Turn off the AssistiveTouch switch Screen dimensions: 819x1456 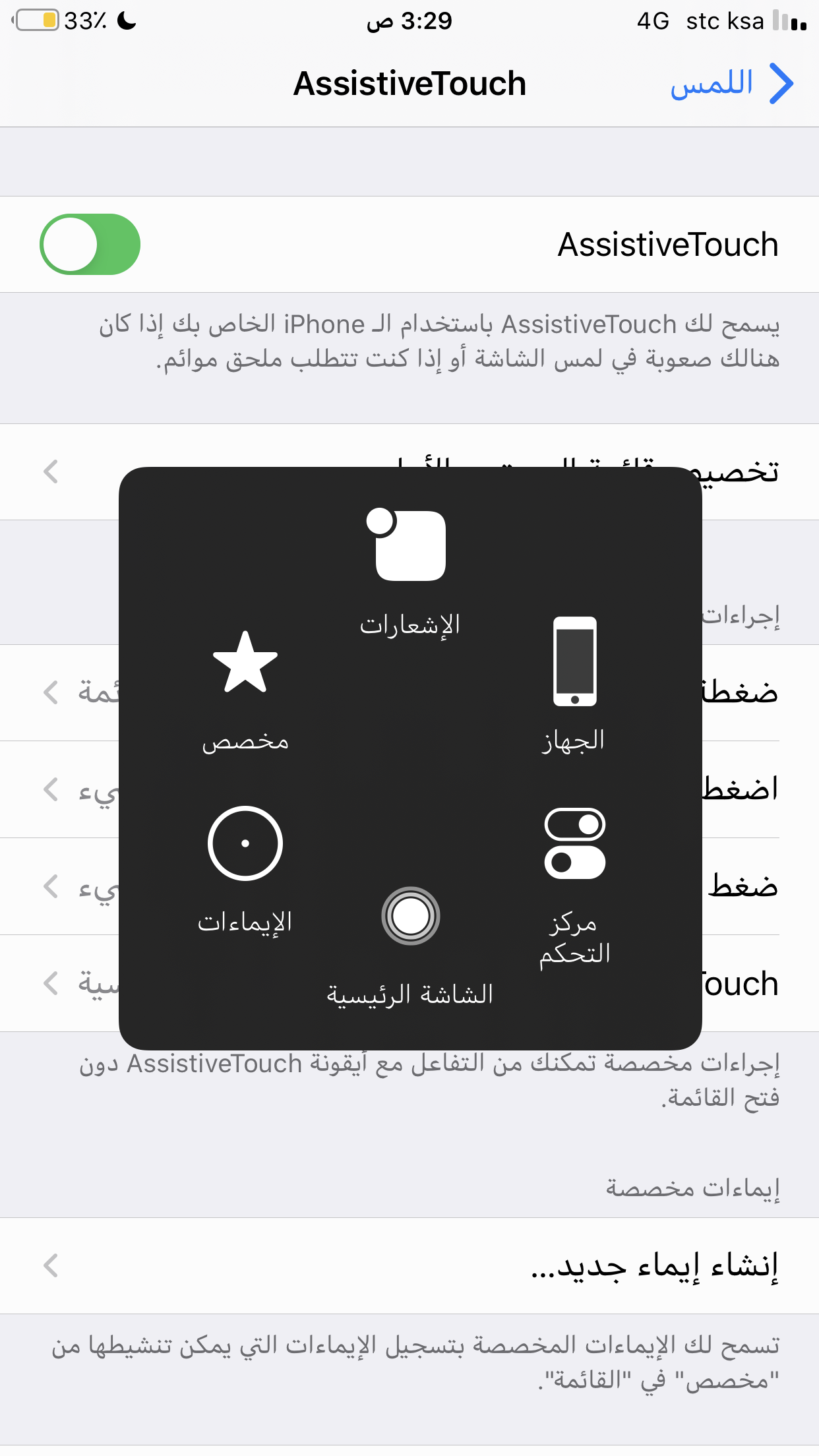[90, 244]
